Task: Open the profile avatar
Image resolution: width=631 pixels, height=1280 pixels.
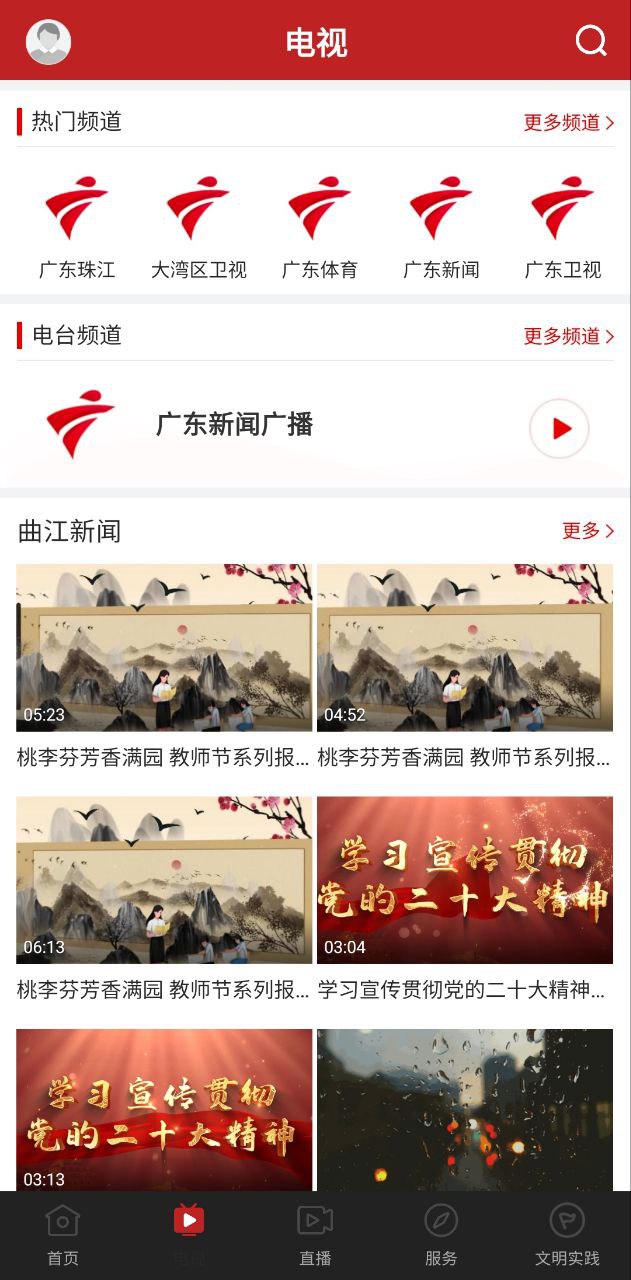Action: click(x=48, y=42)
